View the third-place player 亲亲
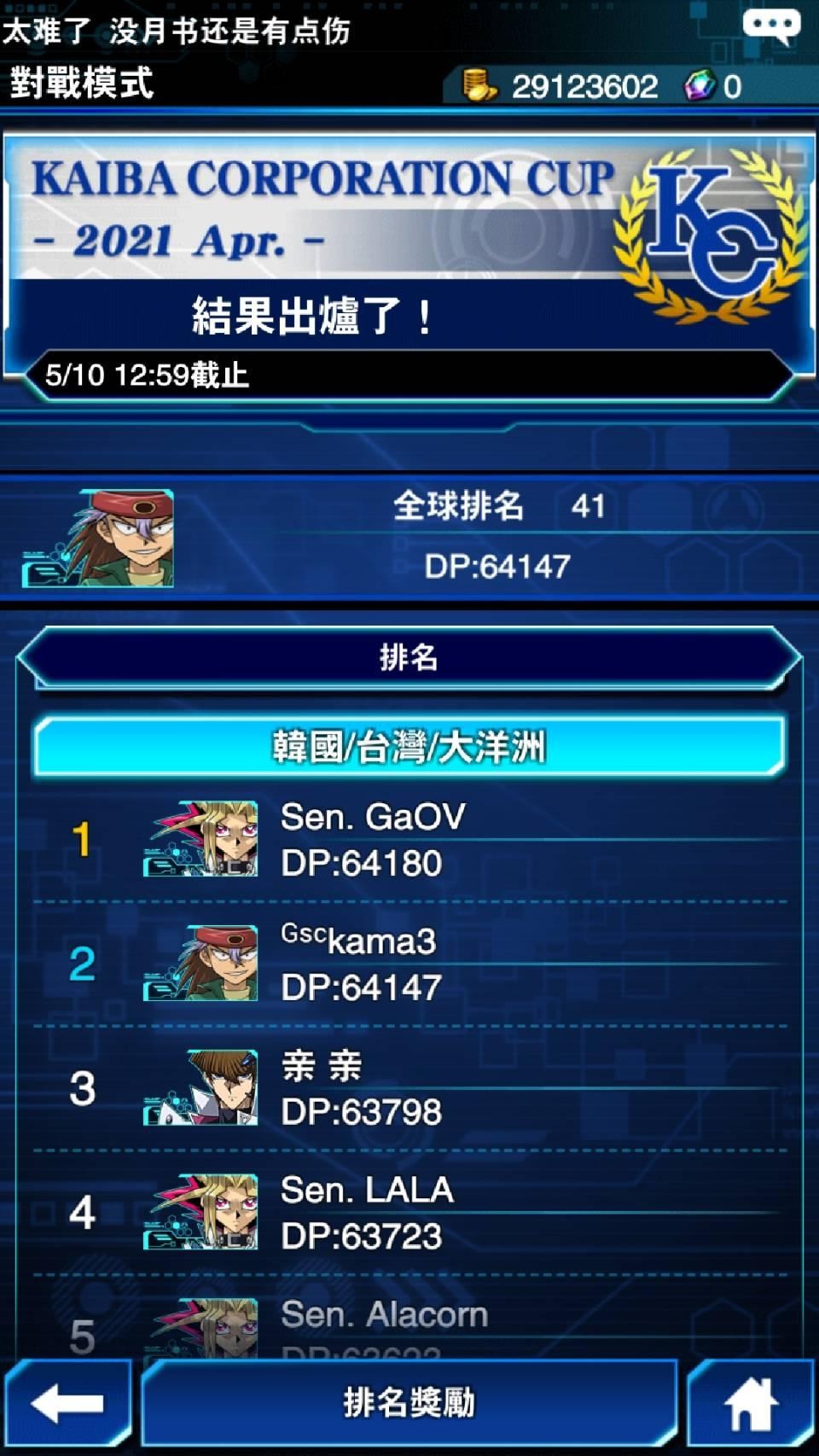 (409, 1088)
